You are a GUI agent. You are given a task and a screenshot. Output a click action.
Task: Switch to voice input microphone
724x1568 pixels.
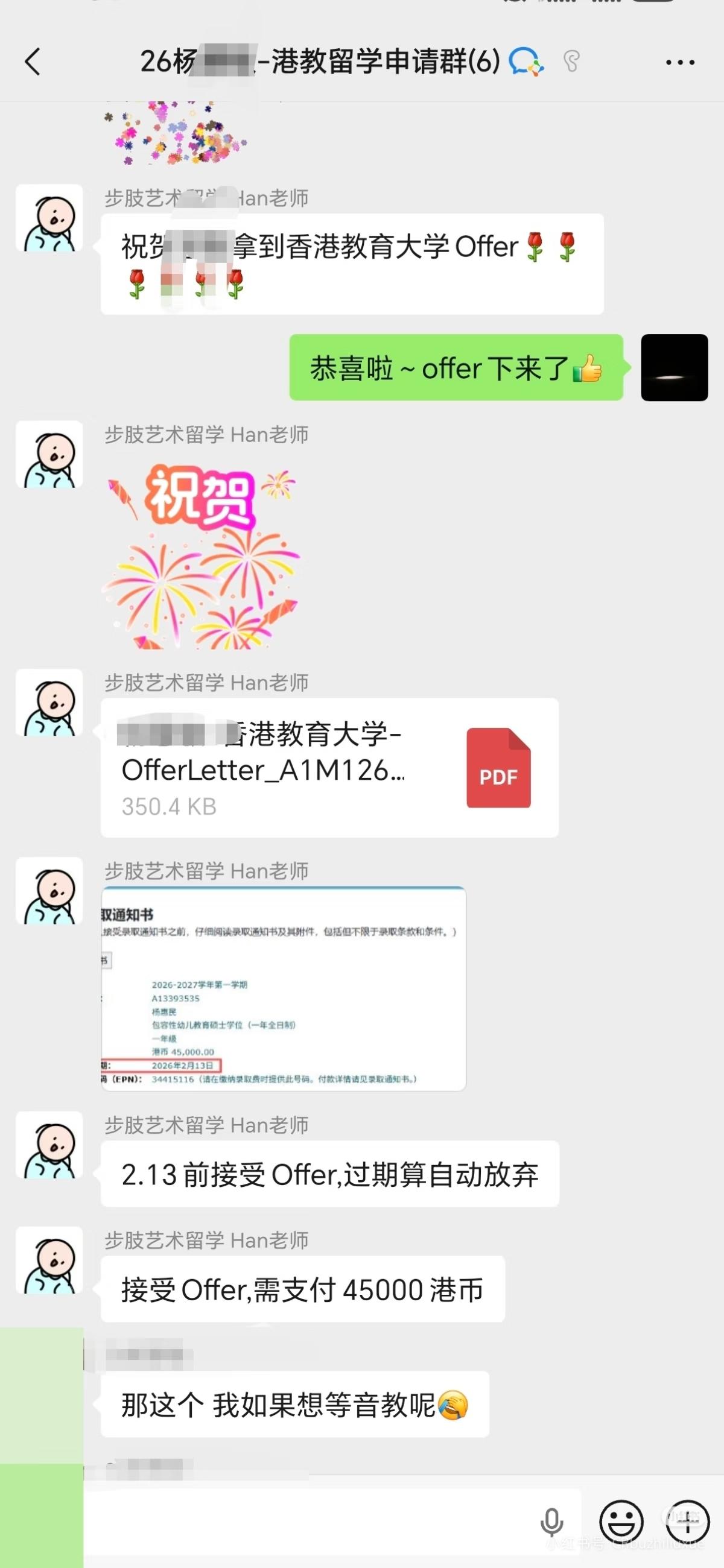[x=551, y=1522]
